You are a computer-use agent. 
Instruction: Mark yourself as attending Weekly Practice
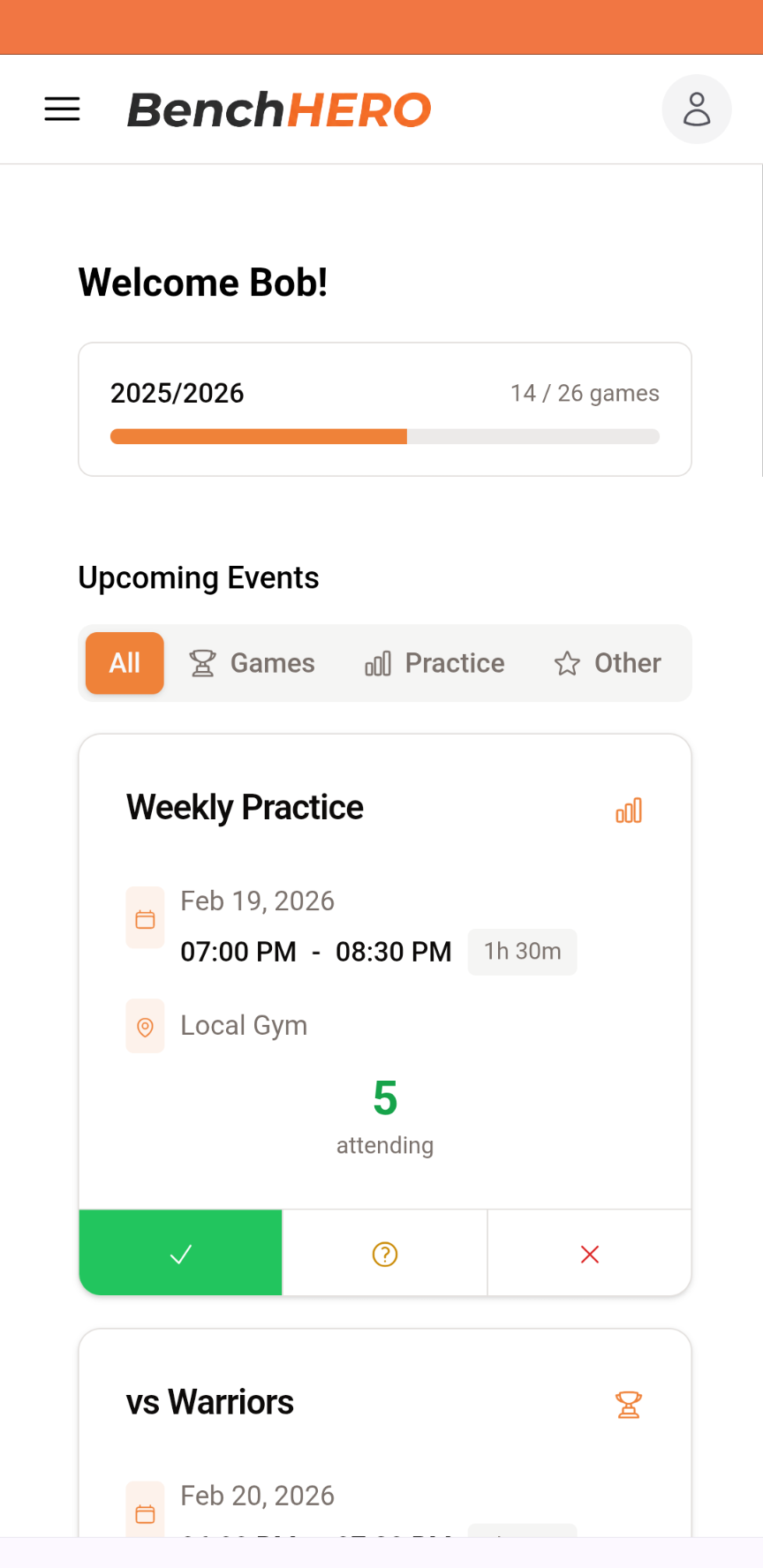[x=180, y=1252]
